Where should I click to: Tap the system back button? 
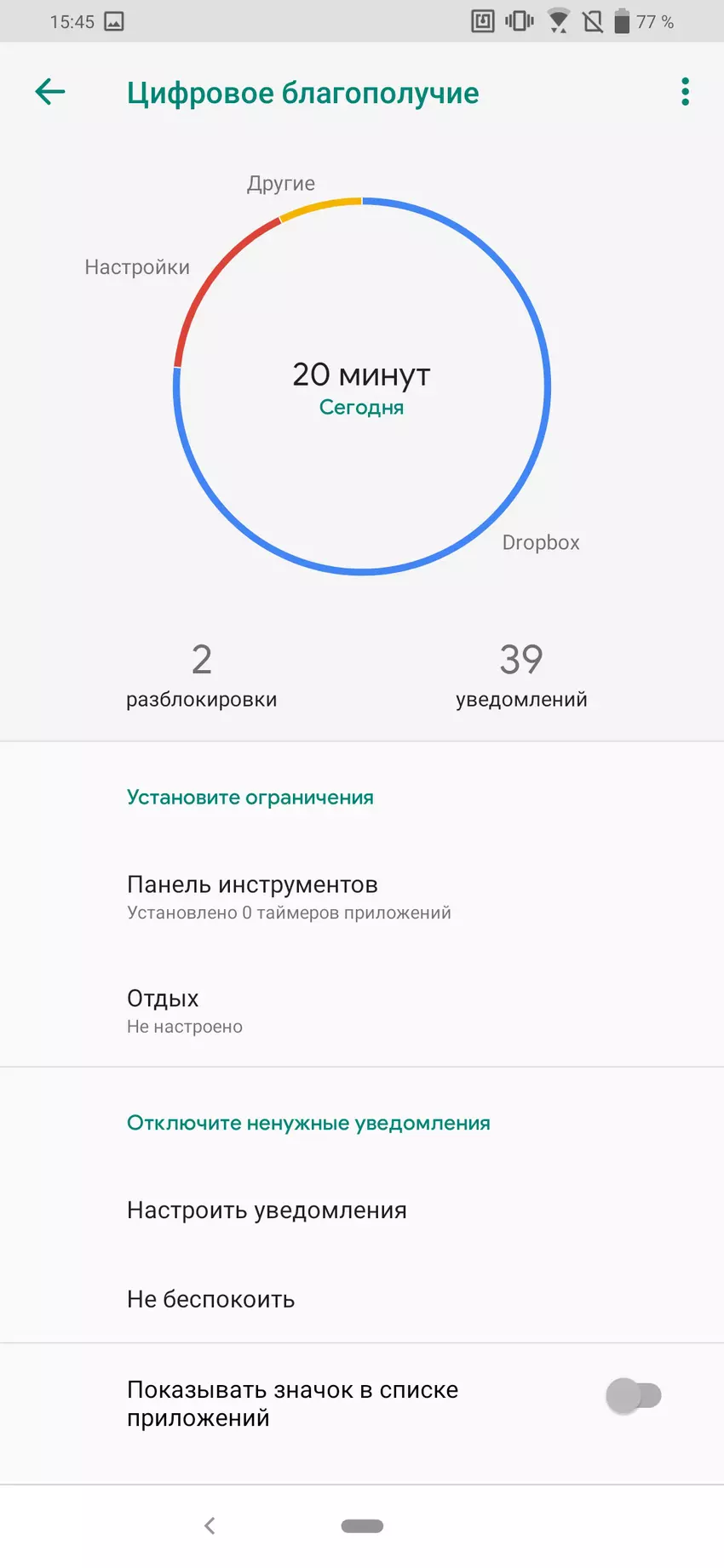210,1525
